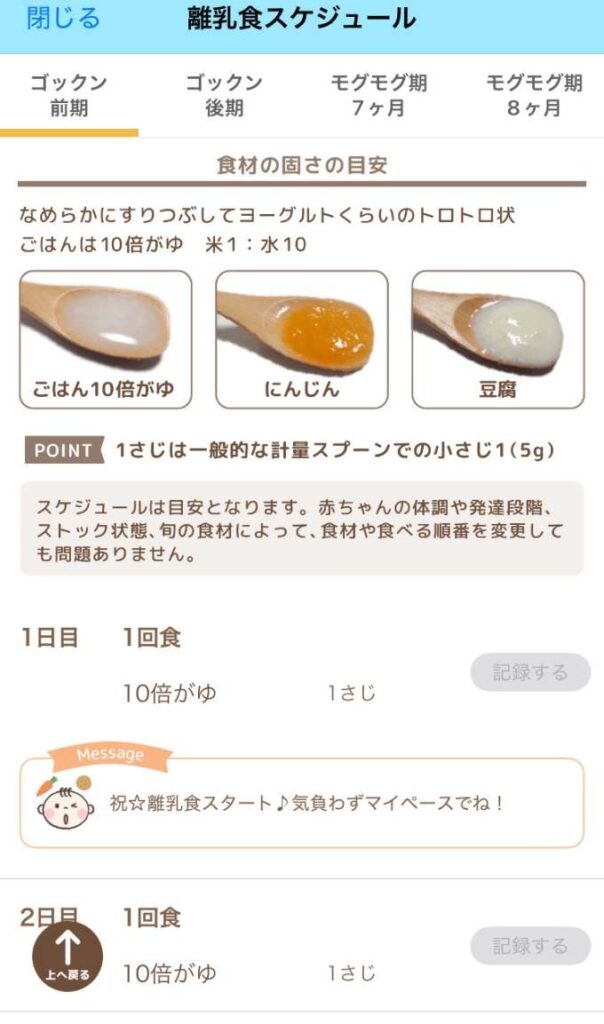Switch to the ゴックン後期 tab
Image resolution: width=604 pixels, height=1024 pixels.
tap(224, 96)
